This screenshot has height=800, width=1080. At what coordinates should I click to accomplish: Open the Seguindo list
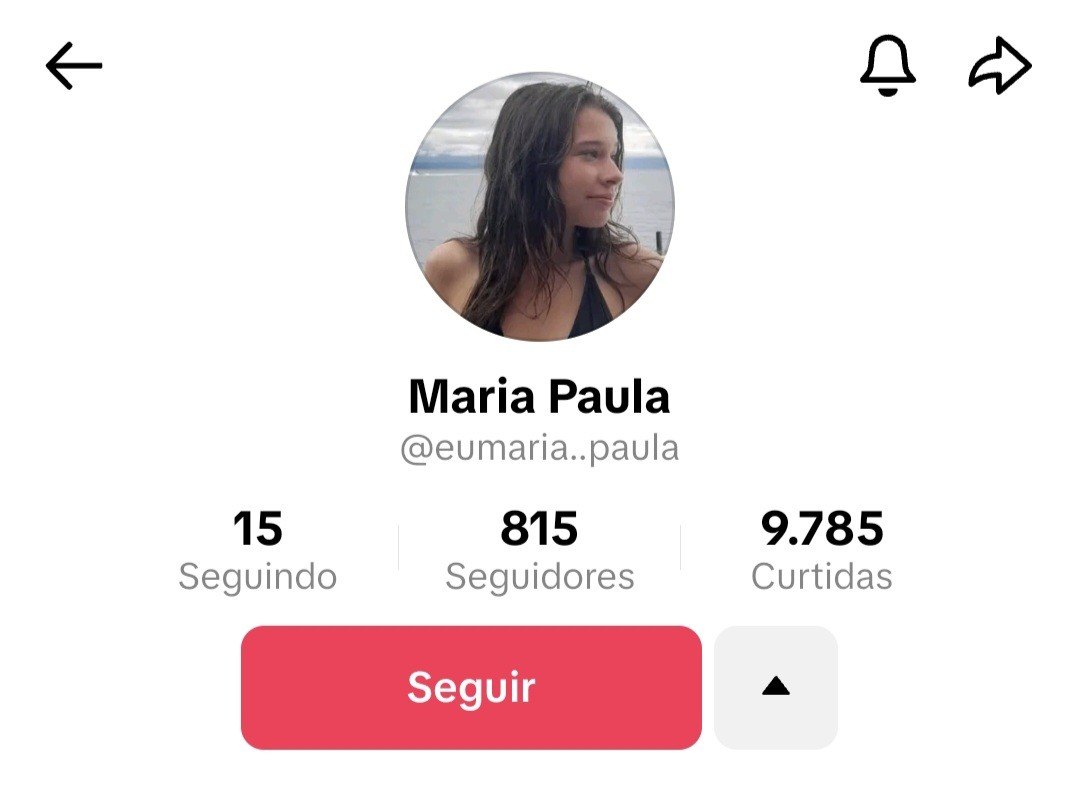pos(258,551)
